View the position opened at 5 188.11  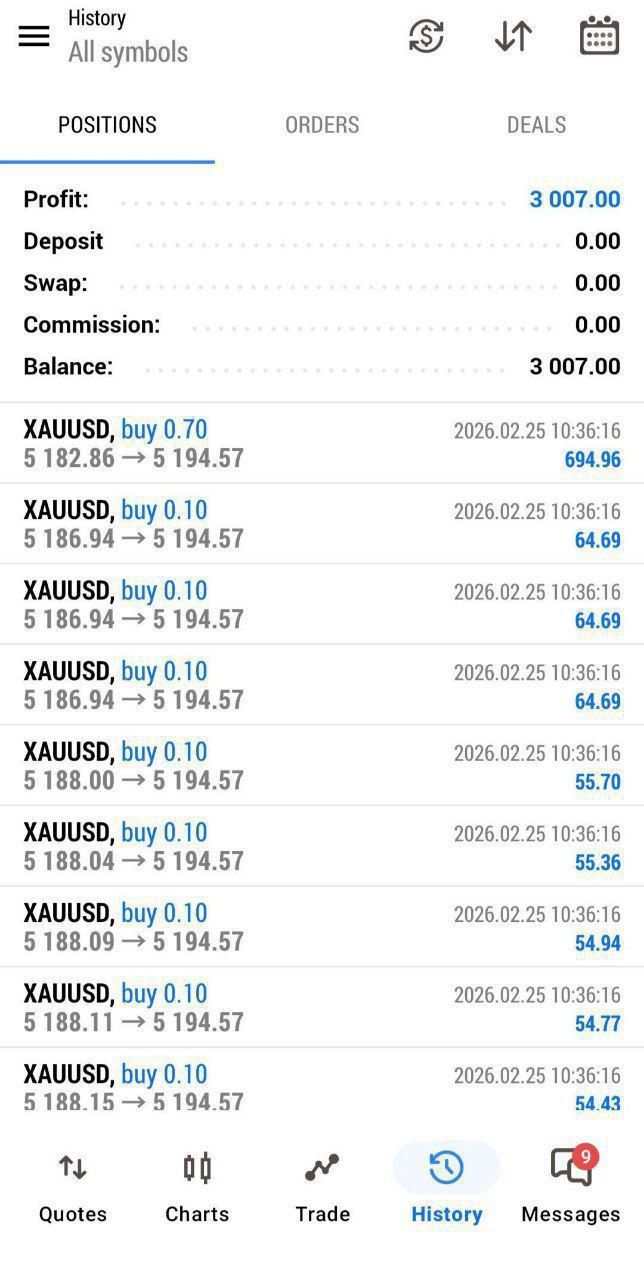(322, 1007)
